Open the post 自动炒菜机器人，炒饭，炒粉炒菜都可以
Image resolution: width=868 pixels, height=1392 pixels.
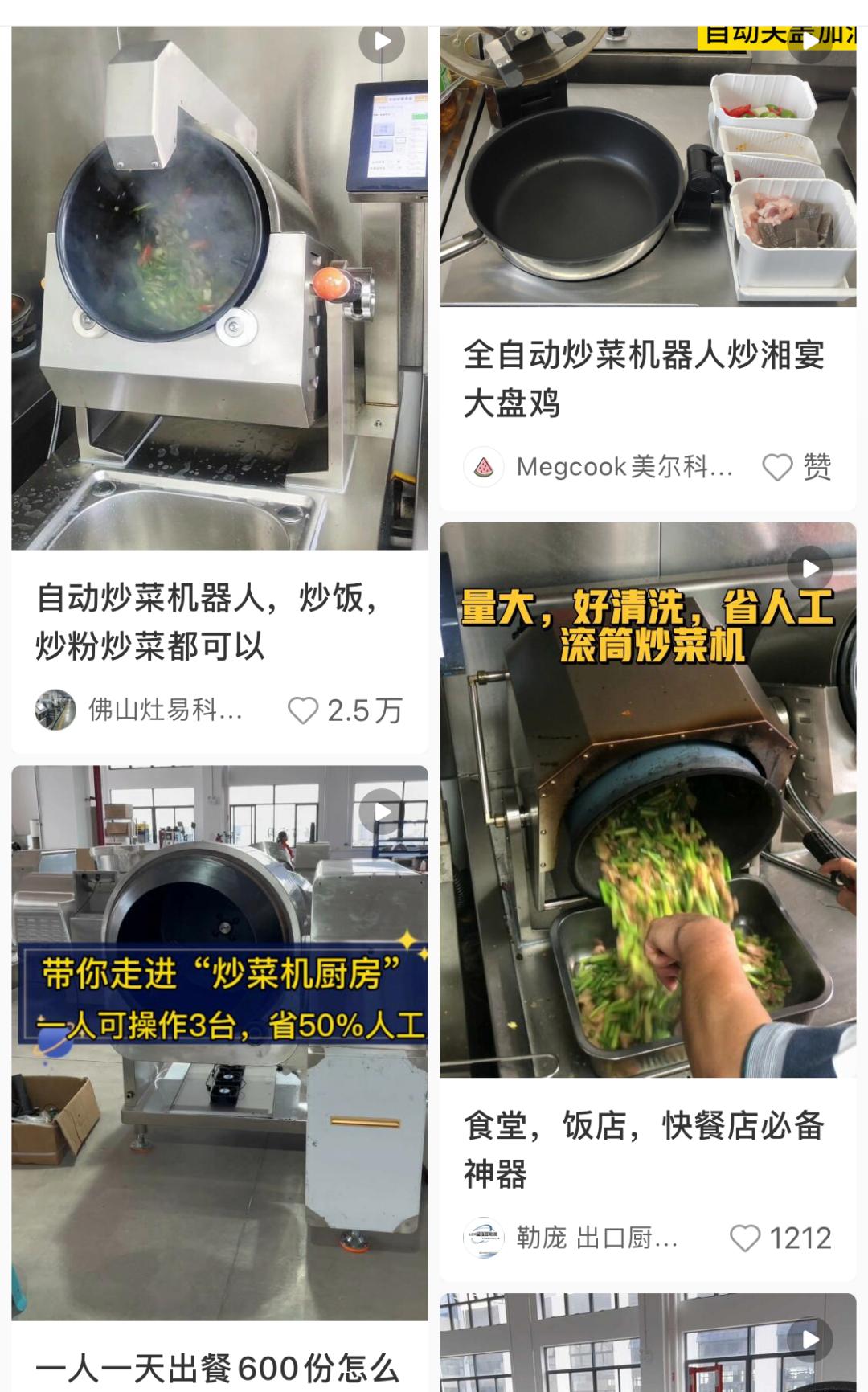(209, 623)
